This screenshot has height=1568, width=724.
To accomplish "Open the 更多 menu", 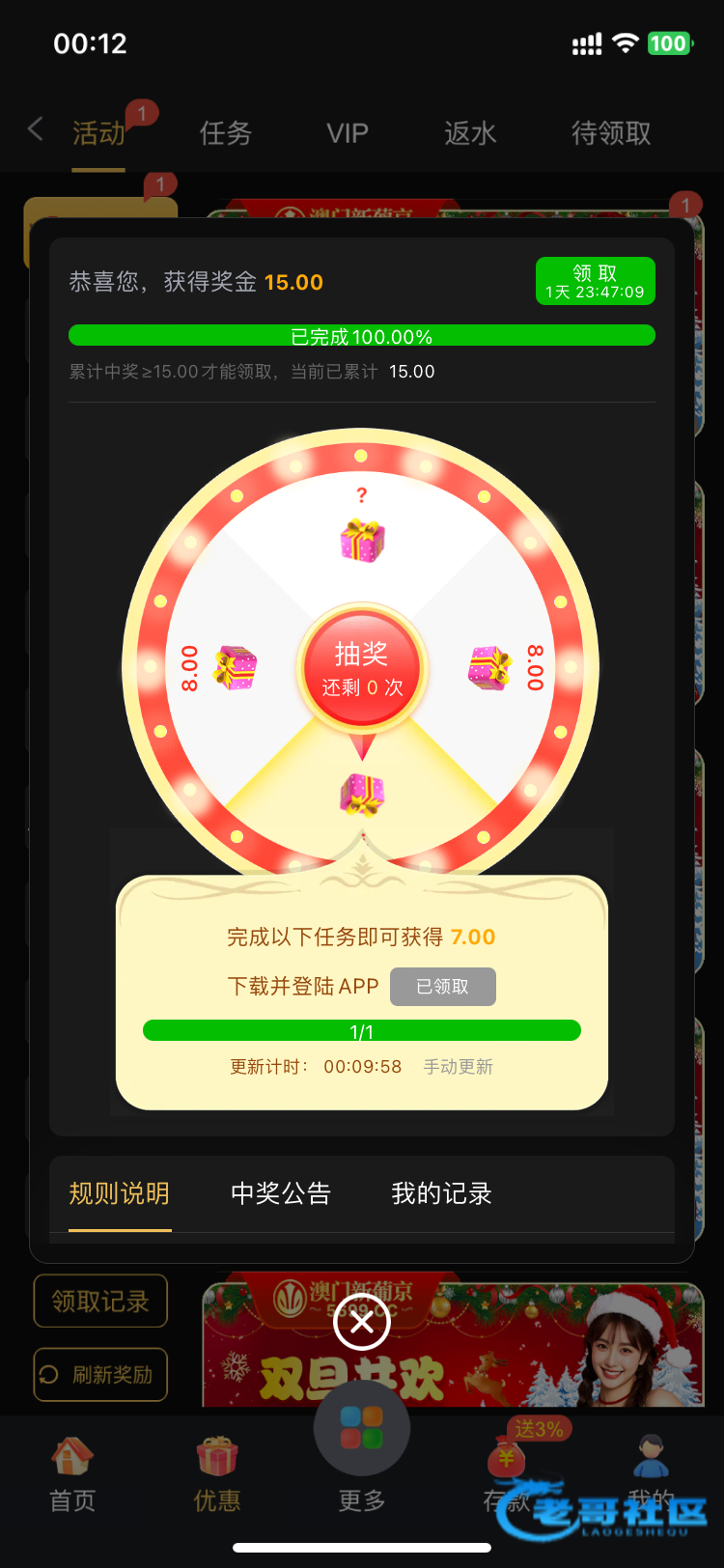I will tap(362, 1448).
